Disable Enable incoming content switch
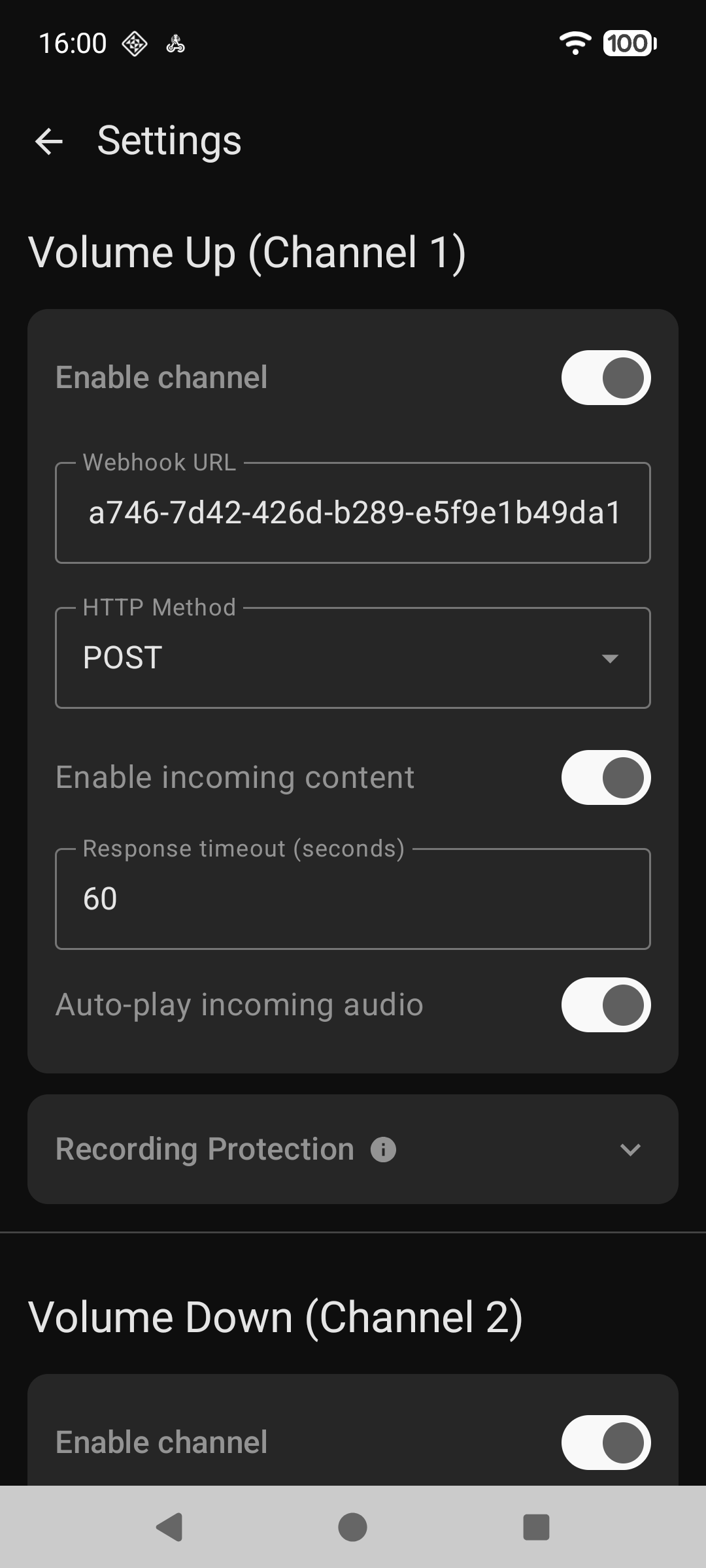 (605, 777)
